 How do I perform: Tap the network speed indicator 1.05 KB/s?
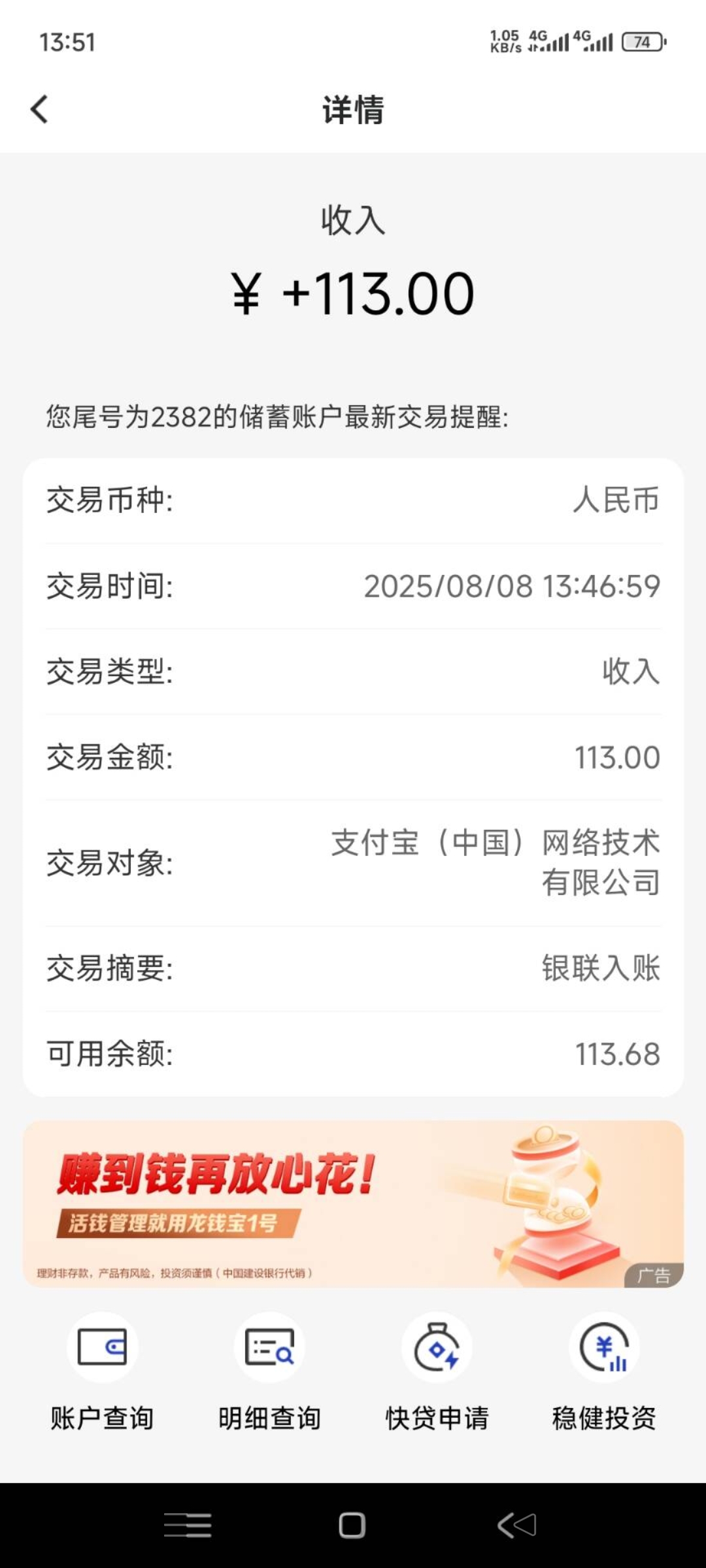(503, 41)
